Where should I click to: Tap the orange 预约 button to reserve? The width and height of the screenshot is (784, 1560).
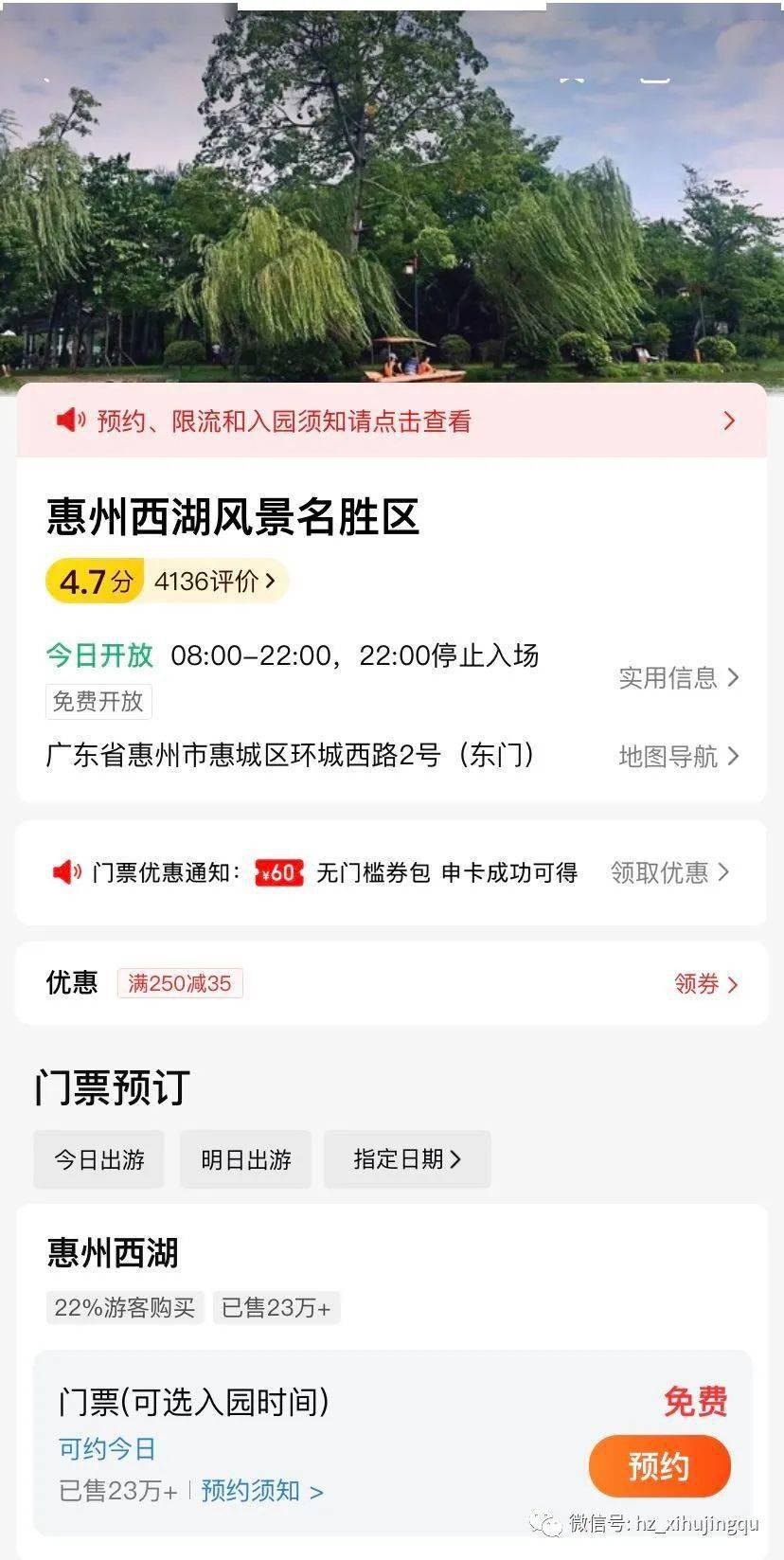pos(659,1466)
